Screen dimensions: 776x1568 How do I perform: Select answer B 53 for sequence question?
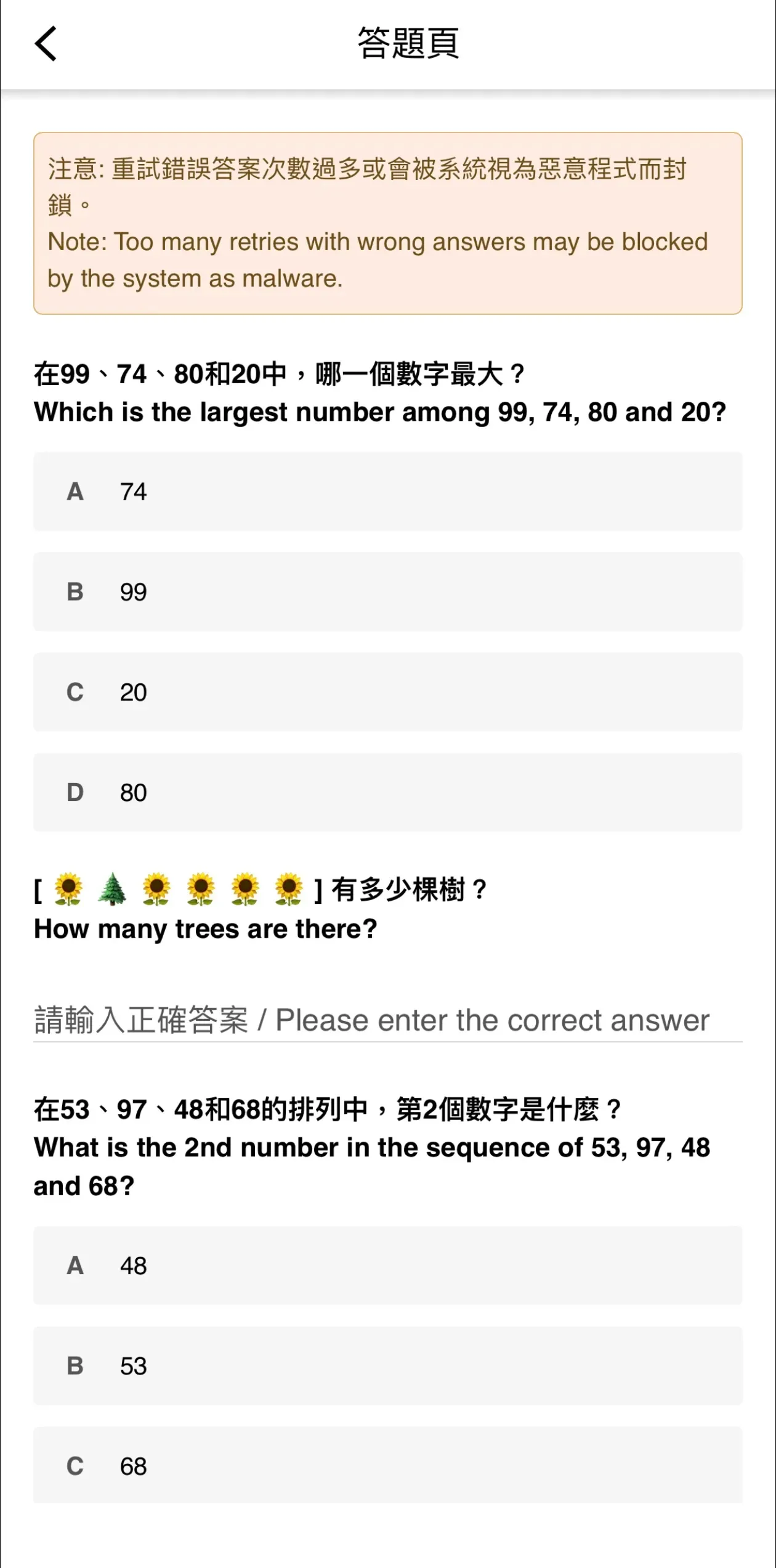387,1366
